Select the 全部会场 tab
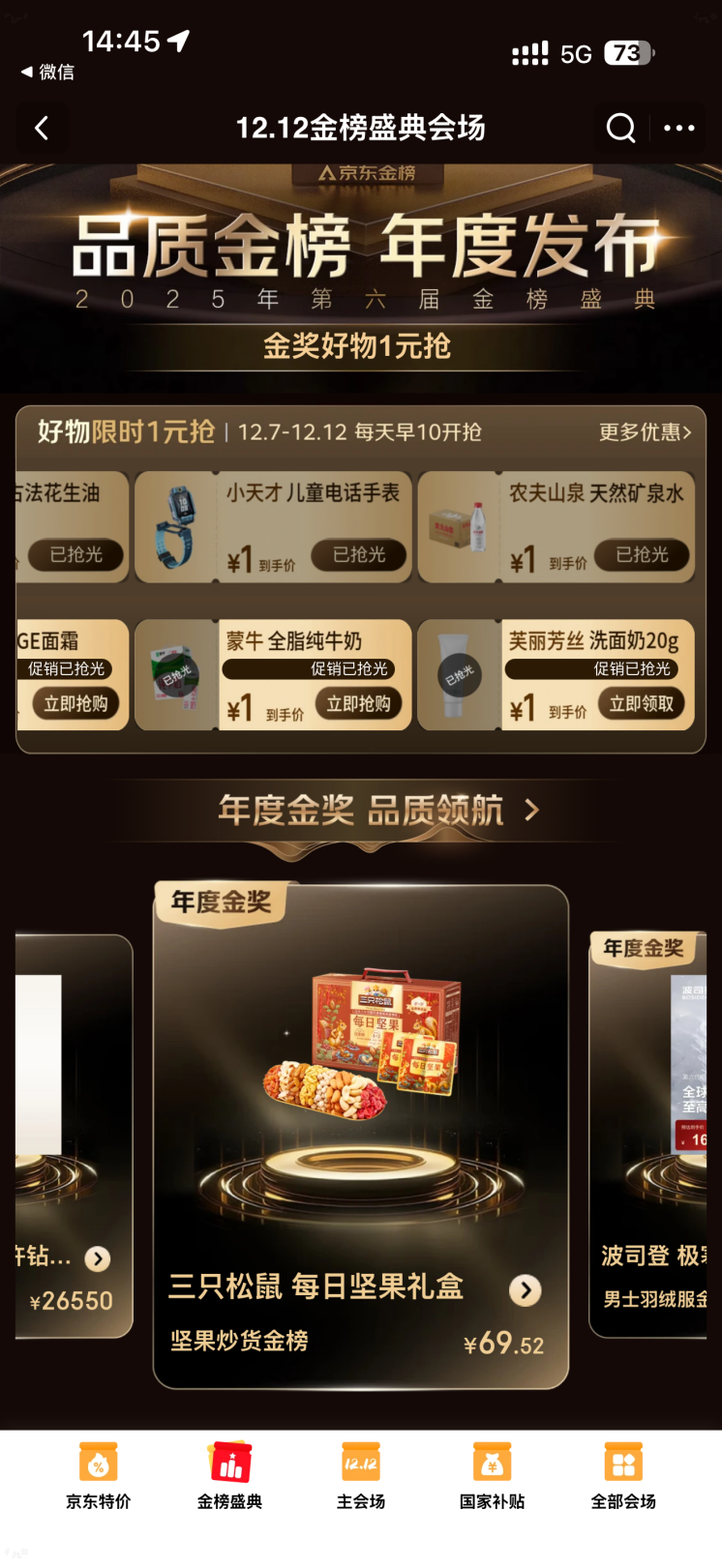 (623, 1476)
